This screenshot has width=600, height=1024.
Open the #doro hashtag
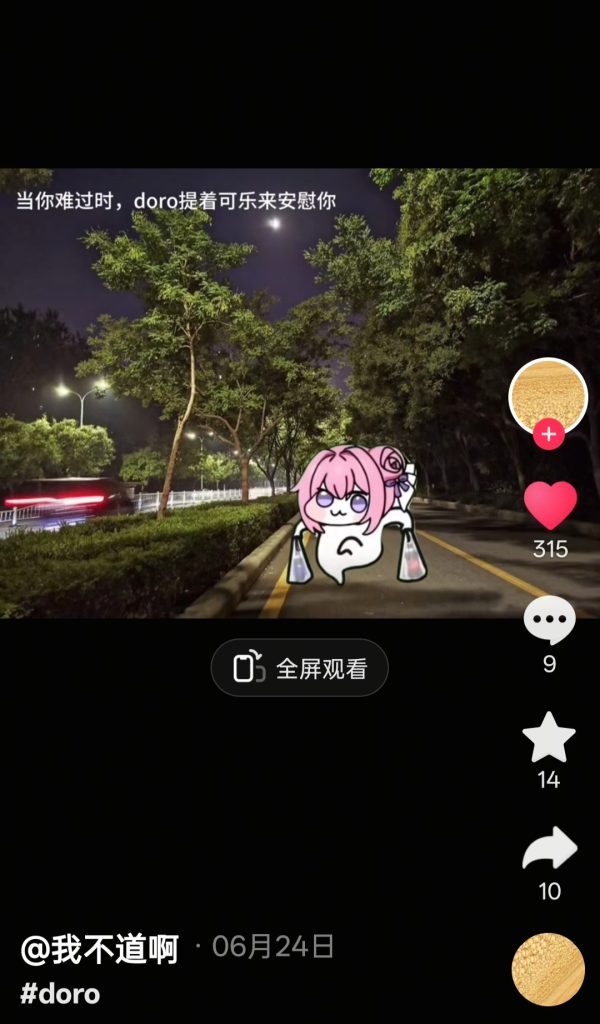tap(60, 994)
